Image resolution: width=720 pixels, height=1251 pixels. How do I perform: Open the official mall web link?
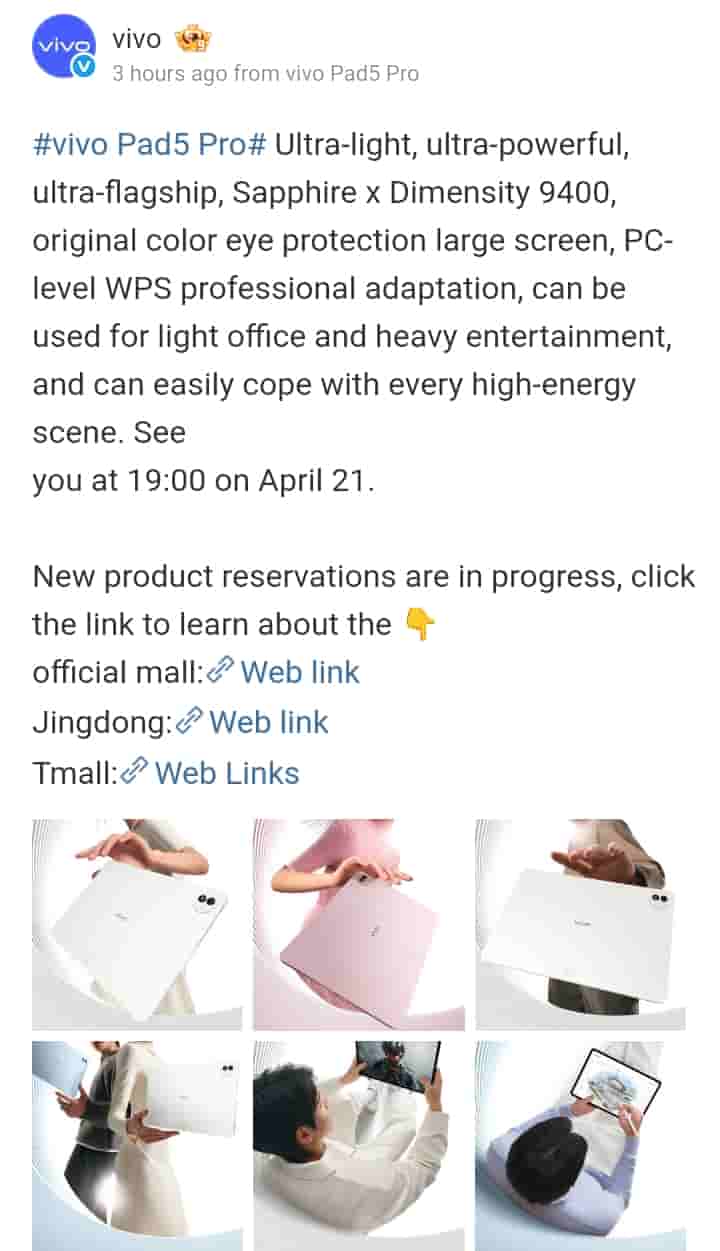pyautogui.click(x=298, y=672)
